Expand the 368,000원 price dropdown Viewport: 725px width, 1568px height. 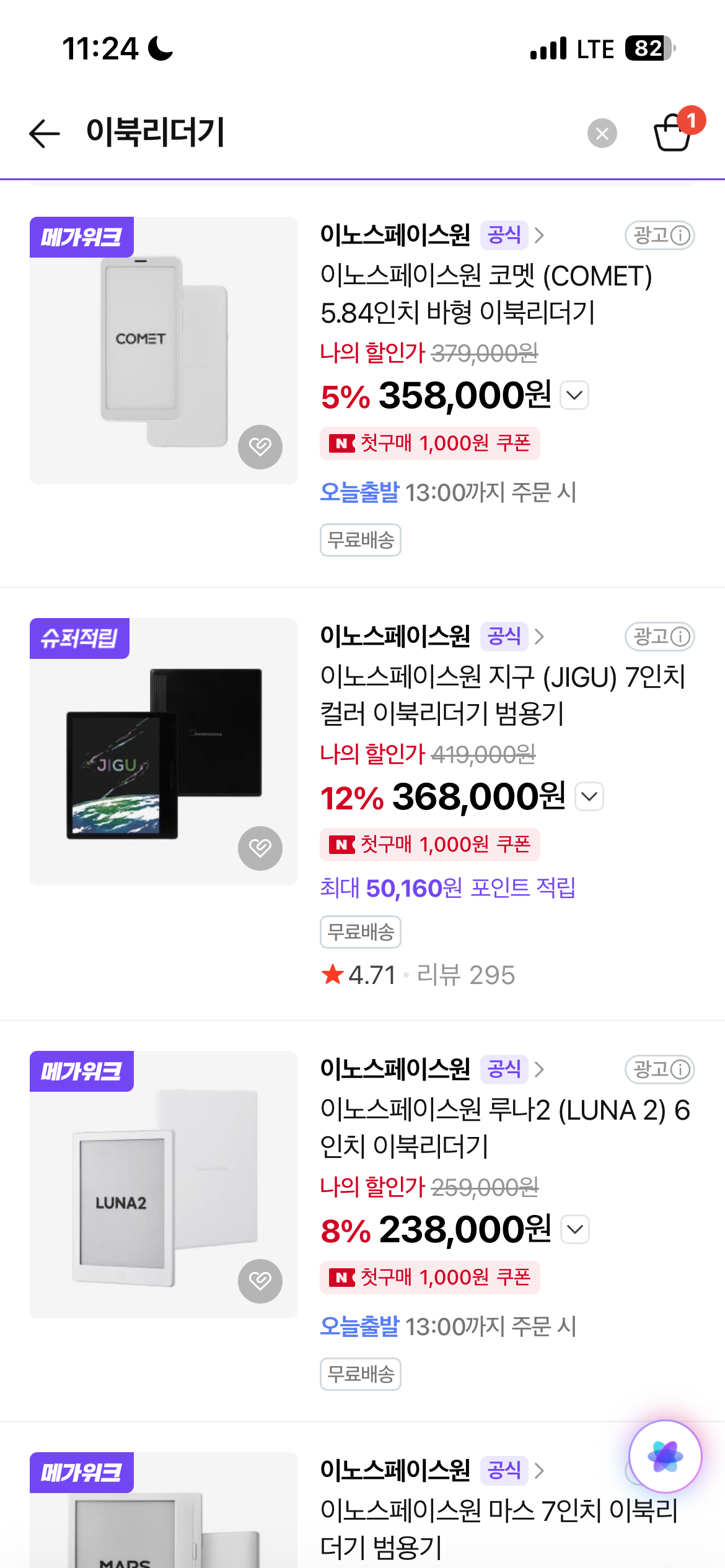589,796
